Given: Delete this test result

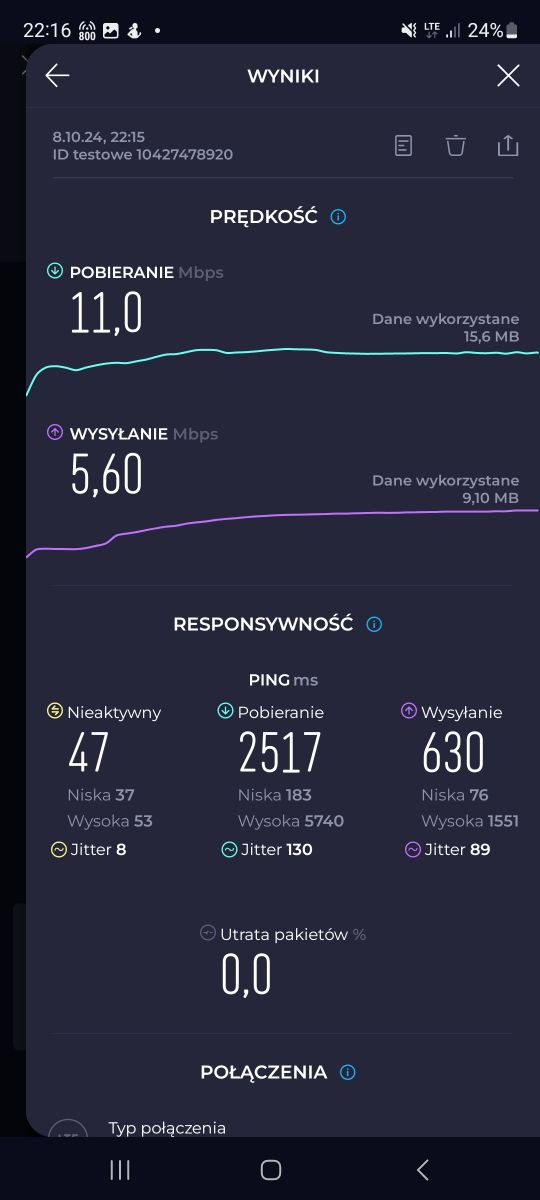Looking at the screenshot, I should pos(456,146).
